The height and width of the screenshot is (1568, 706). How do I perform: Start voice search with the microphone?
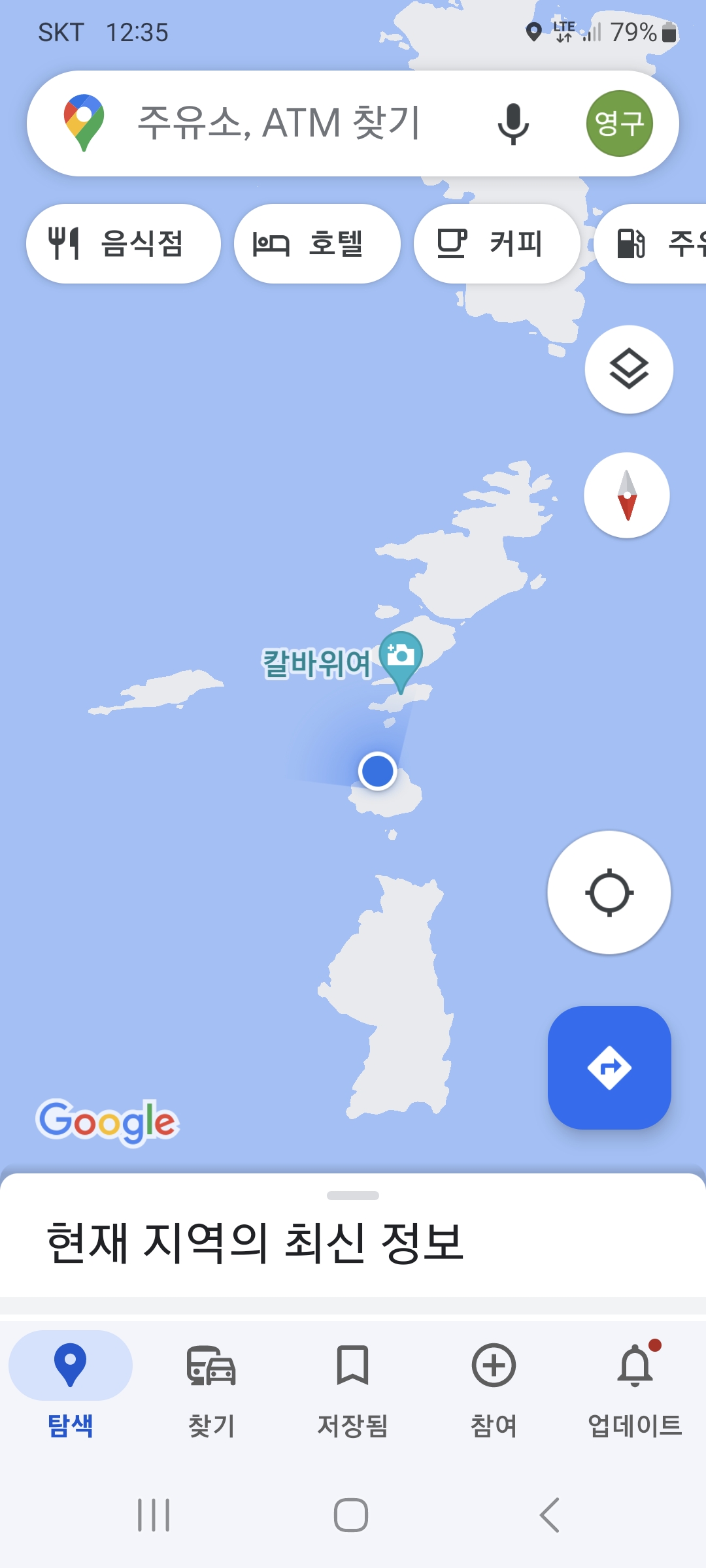pyautogui.click(x=513, y=123)
